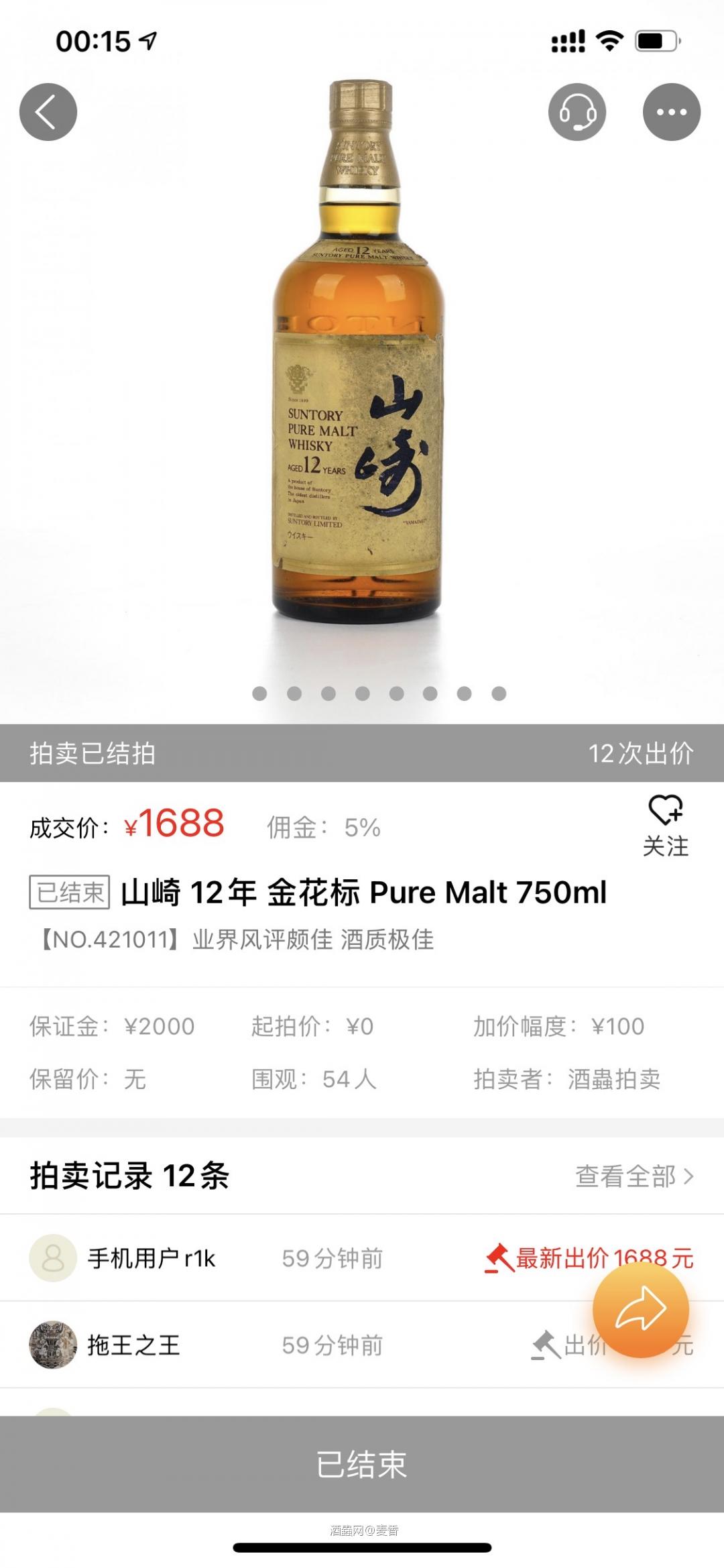
Task: Open 手机用户r1k's avatar
Action: [x=53, y=1258]
